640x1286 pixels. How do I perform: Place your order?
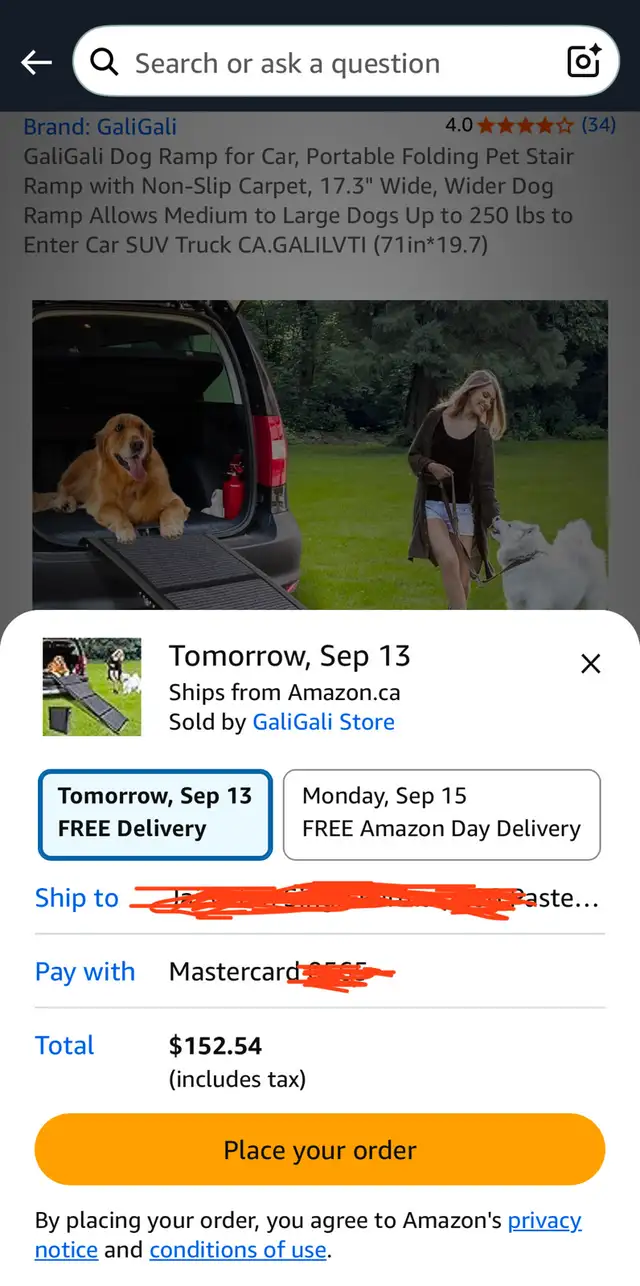(320, 1150)
